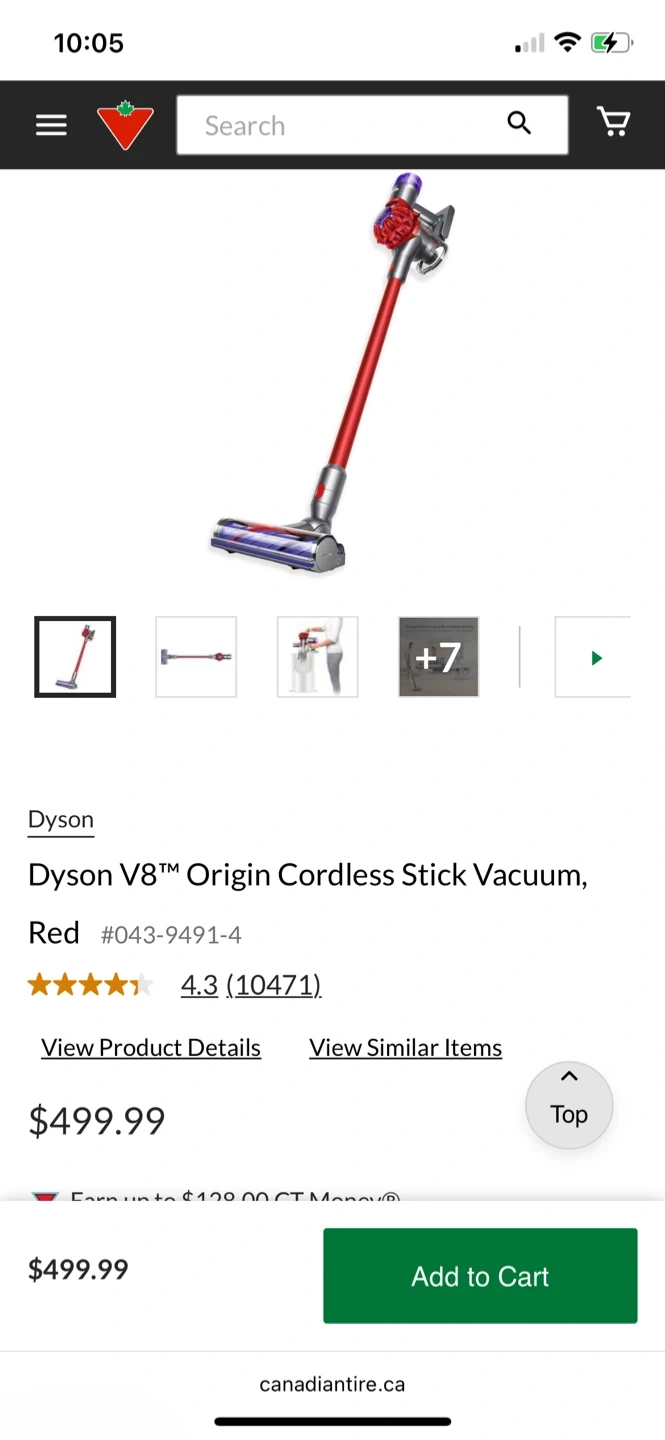Go to Canadian Tire home via logo
The height and width of the screenshot is (1440, 665).
[x=125, y=125]
